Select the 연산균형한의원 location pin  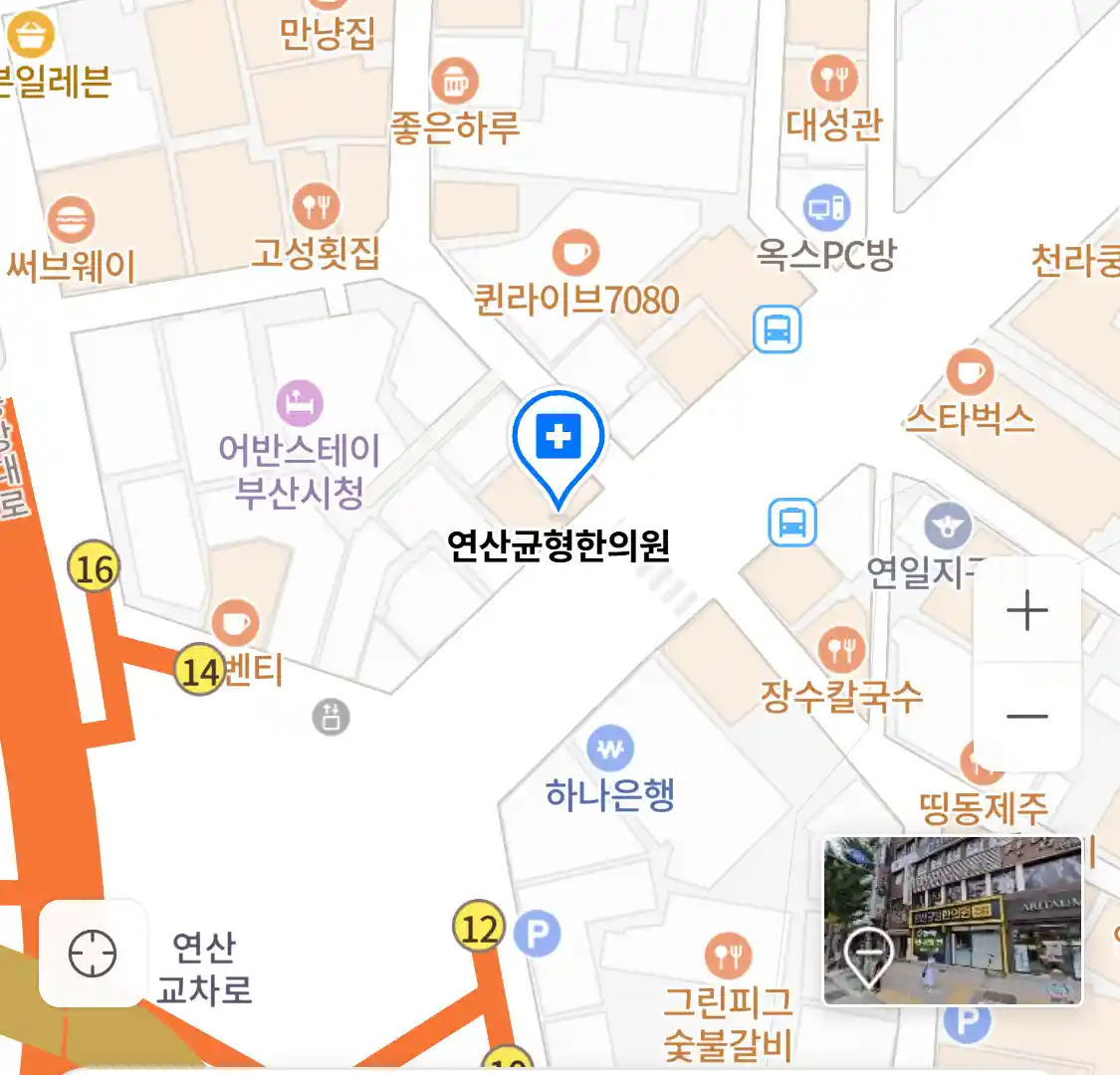point(559,440)
